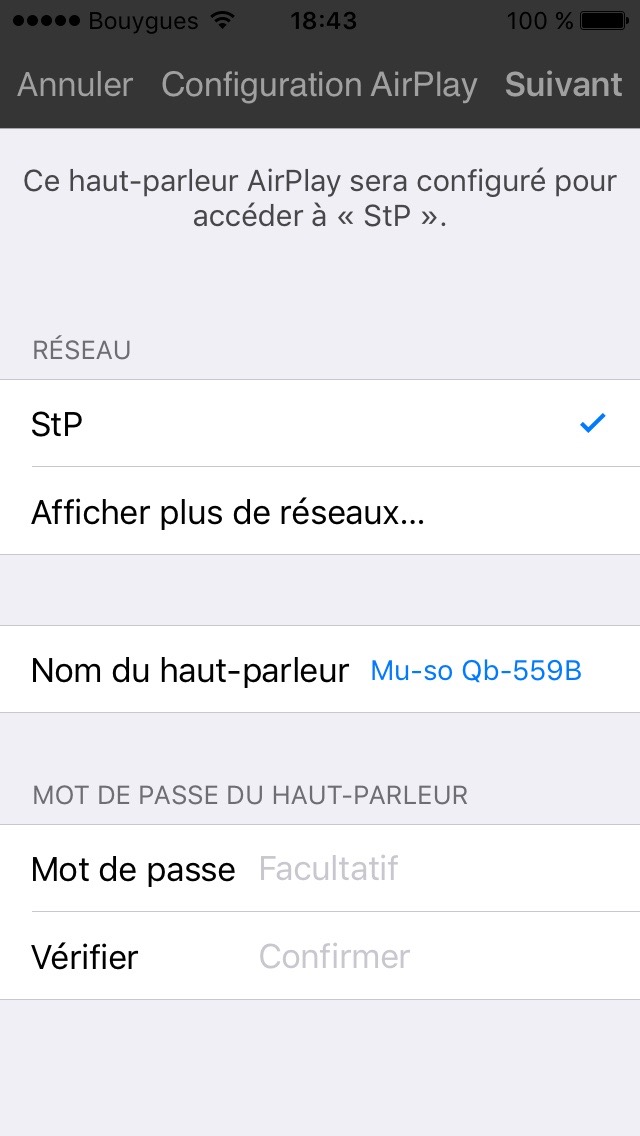The height and width of the screenshot is (1136, 640).
Task: Tap Suivant to continue setup
Action: (563, 85)
